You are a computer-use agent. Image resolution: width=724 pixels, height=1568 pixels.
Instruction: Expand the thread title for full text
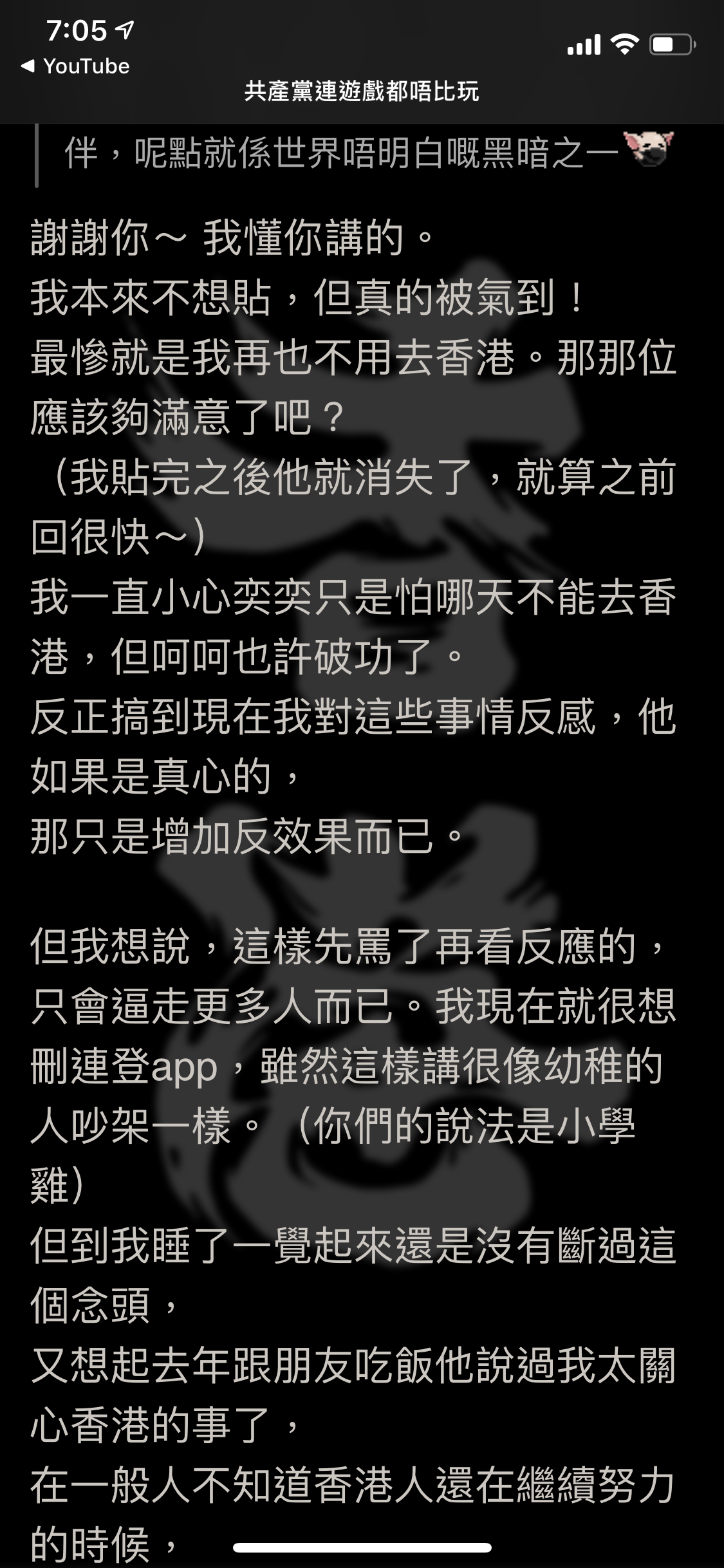pos(362,90)
